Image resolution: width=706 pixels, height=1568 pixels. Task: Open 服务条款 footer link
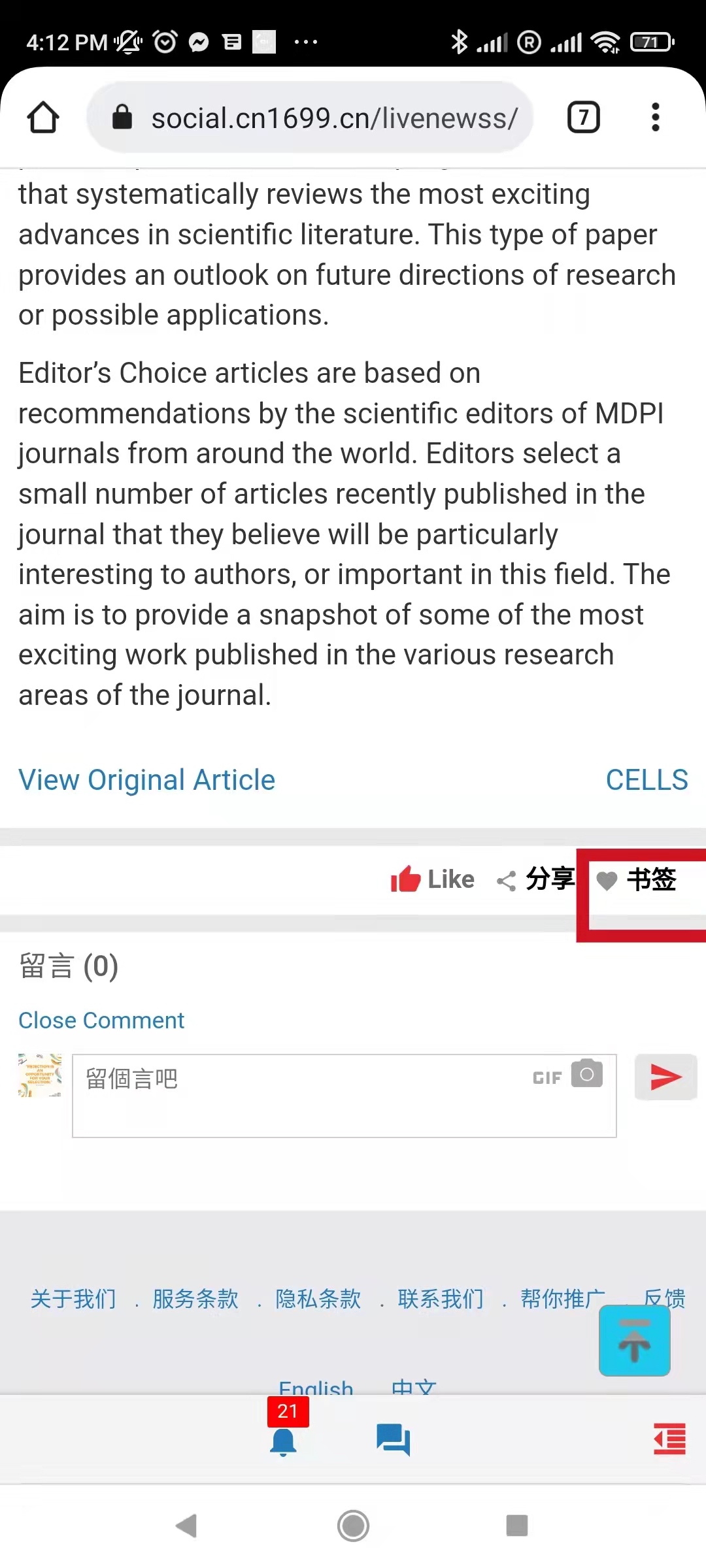(195, 1299)
